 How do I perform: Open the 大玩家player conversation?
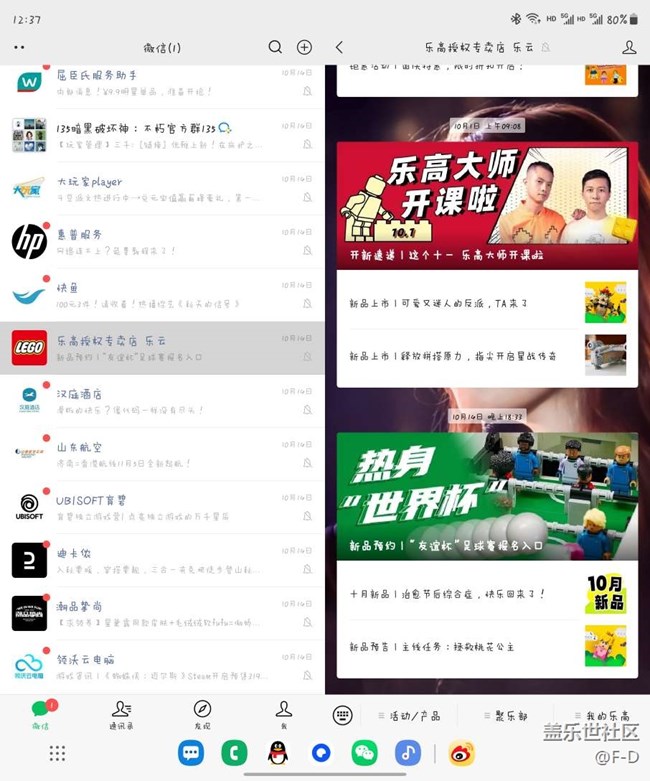point(160,188)
